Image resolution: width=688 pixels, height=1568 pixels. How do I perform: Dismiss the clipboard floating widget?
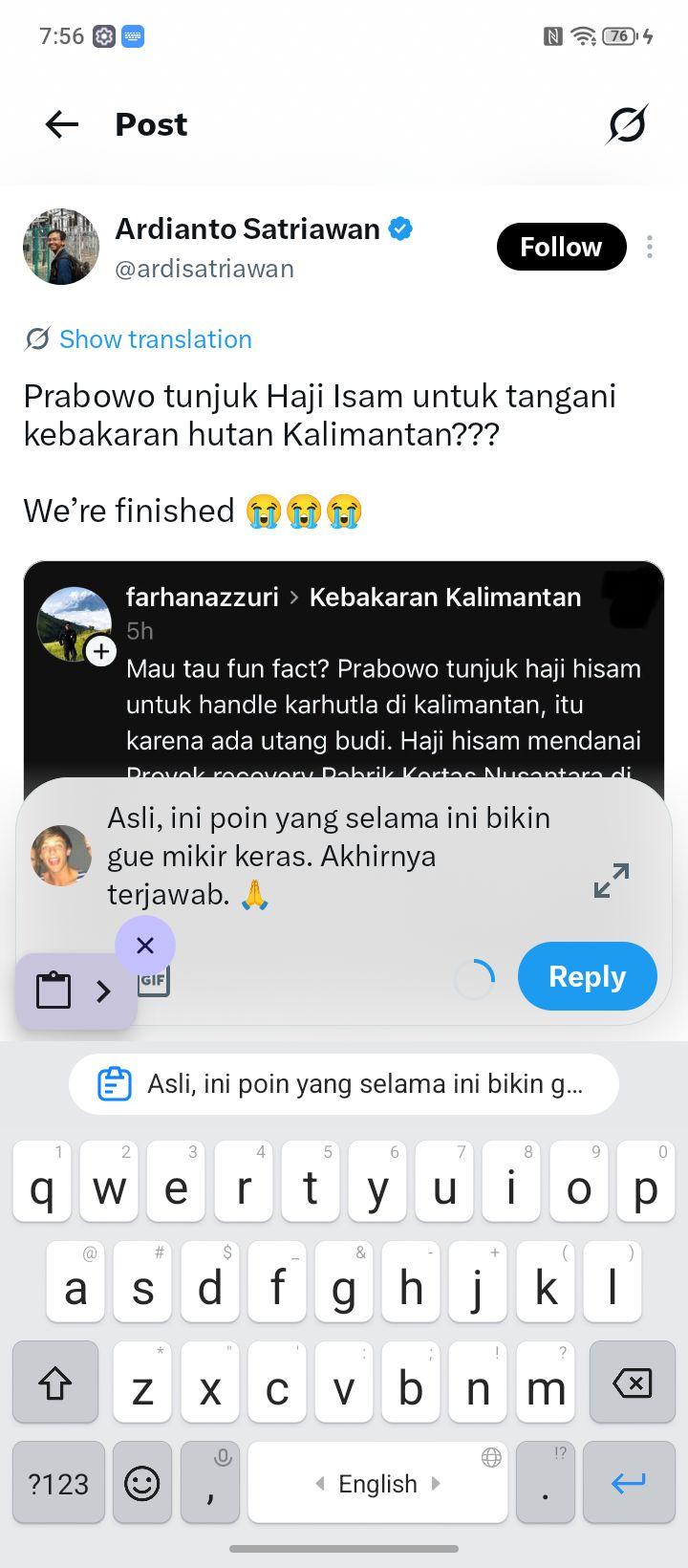point(145,946)
